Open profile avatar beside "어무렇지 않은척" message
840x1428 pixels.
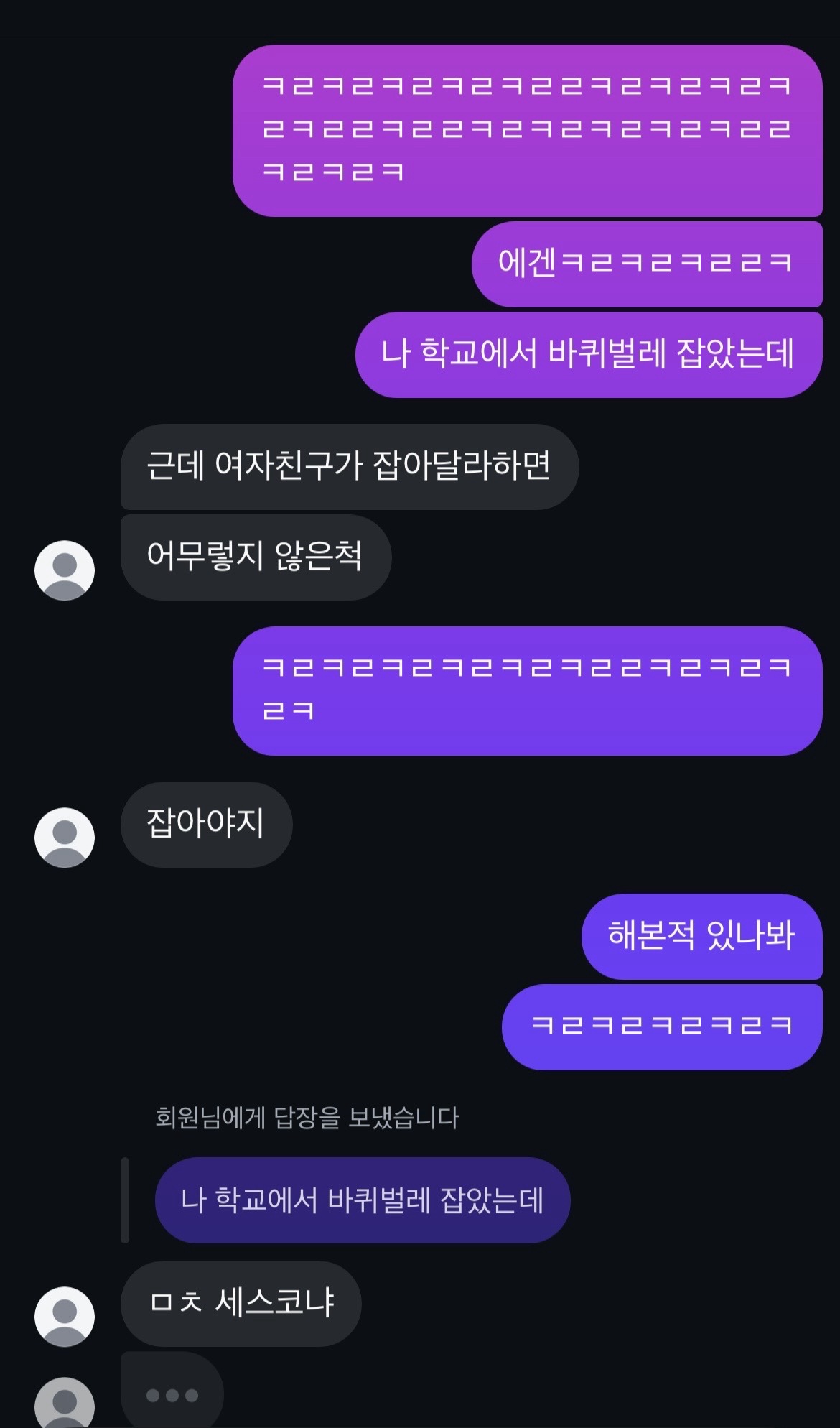65,570
